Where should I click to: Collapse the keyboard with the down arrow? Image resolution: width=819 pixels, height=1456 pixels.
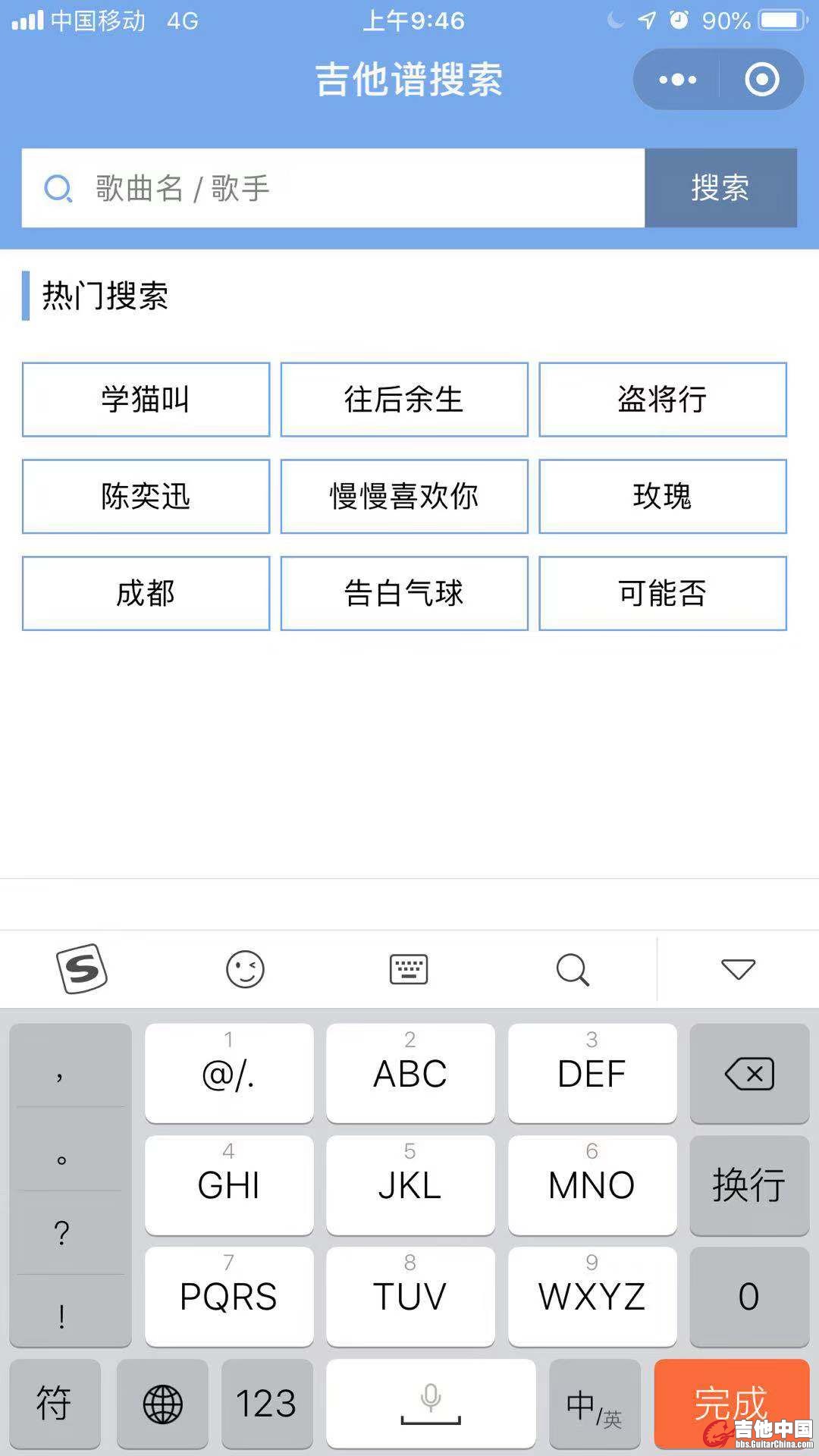[x=738, y=969]
